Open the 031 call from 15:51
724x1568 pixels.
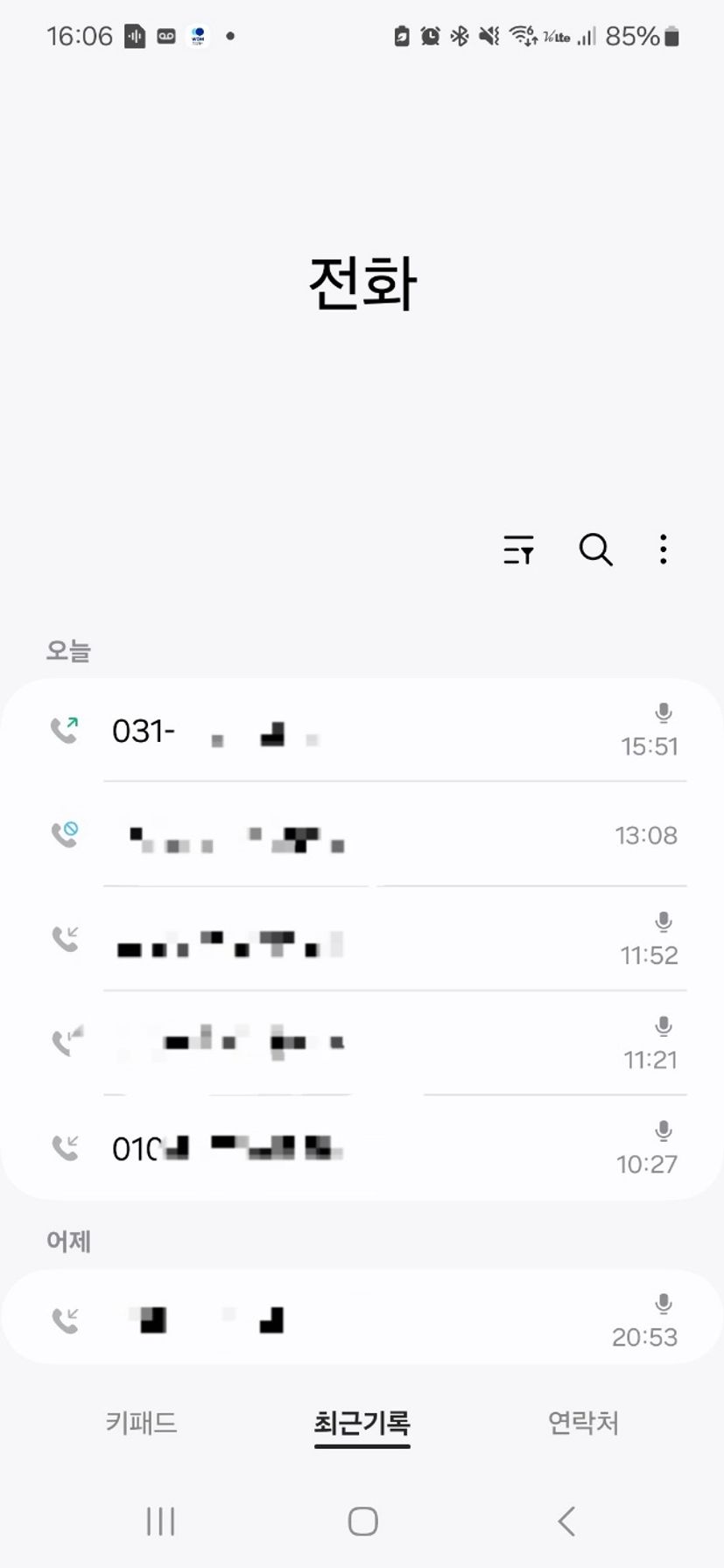pyautogui.click(x=362, y=730)
